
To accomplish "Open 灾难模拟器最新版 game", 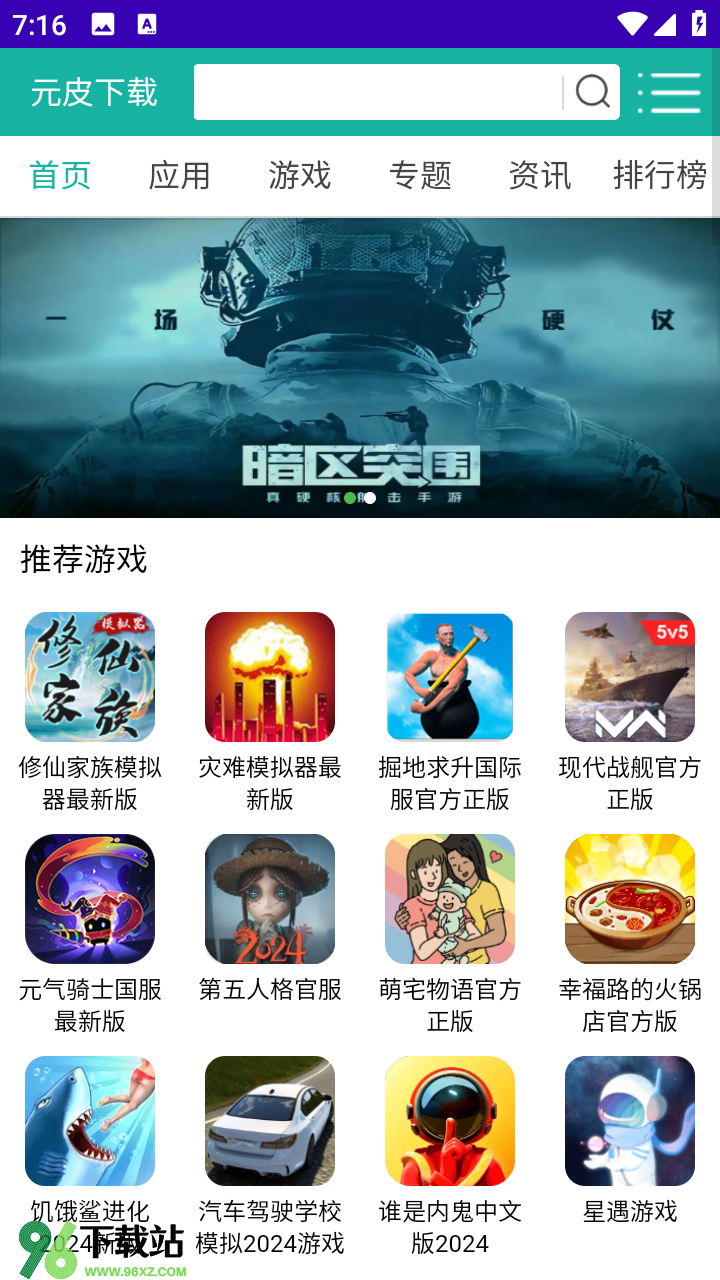I will [x=270, y=677].
